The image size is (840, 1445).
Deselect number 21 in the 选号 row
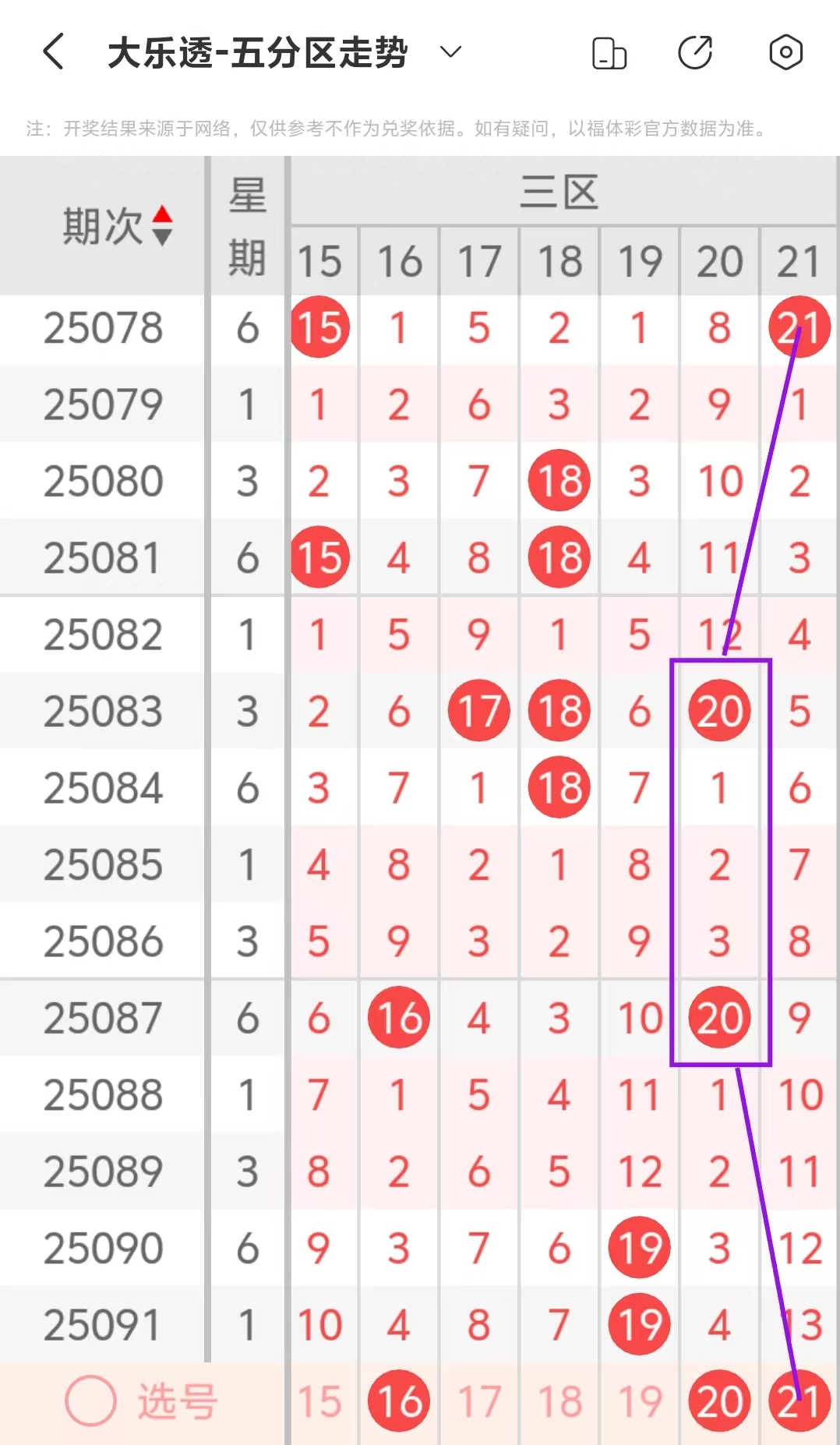799,1401
